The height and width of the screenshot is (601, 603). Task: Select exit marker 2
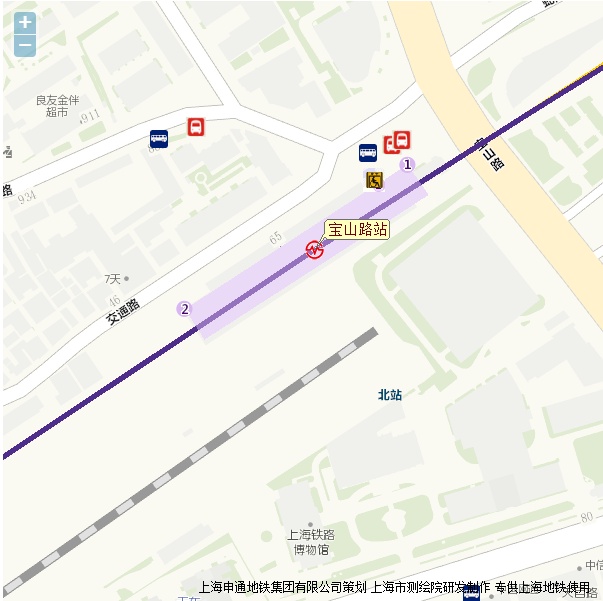184,308
